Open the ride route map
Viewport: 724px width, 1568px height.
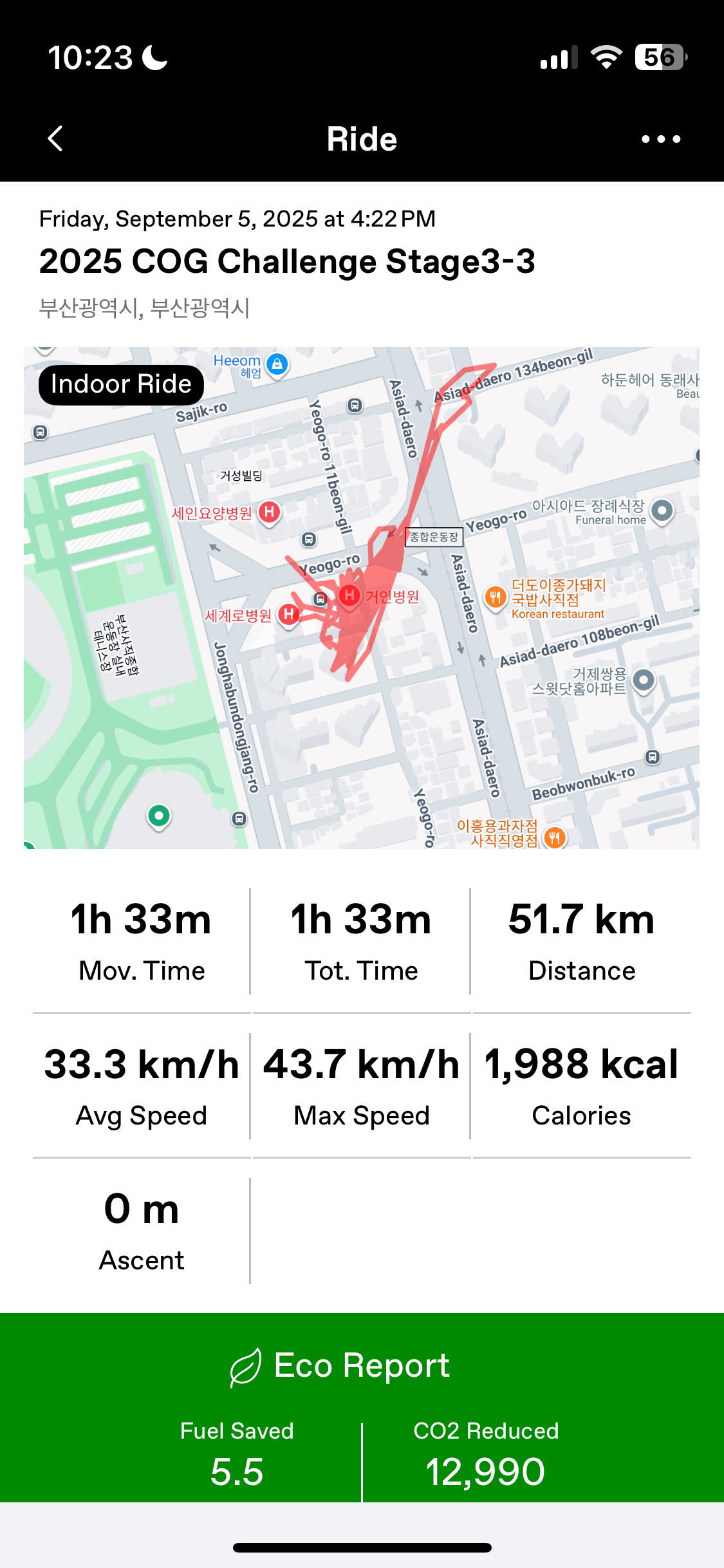click(362, 598)
